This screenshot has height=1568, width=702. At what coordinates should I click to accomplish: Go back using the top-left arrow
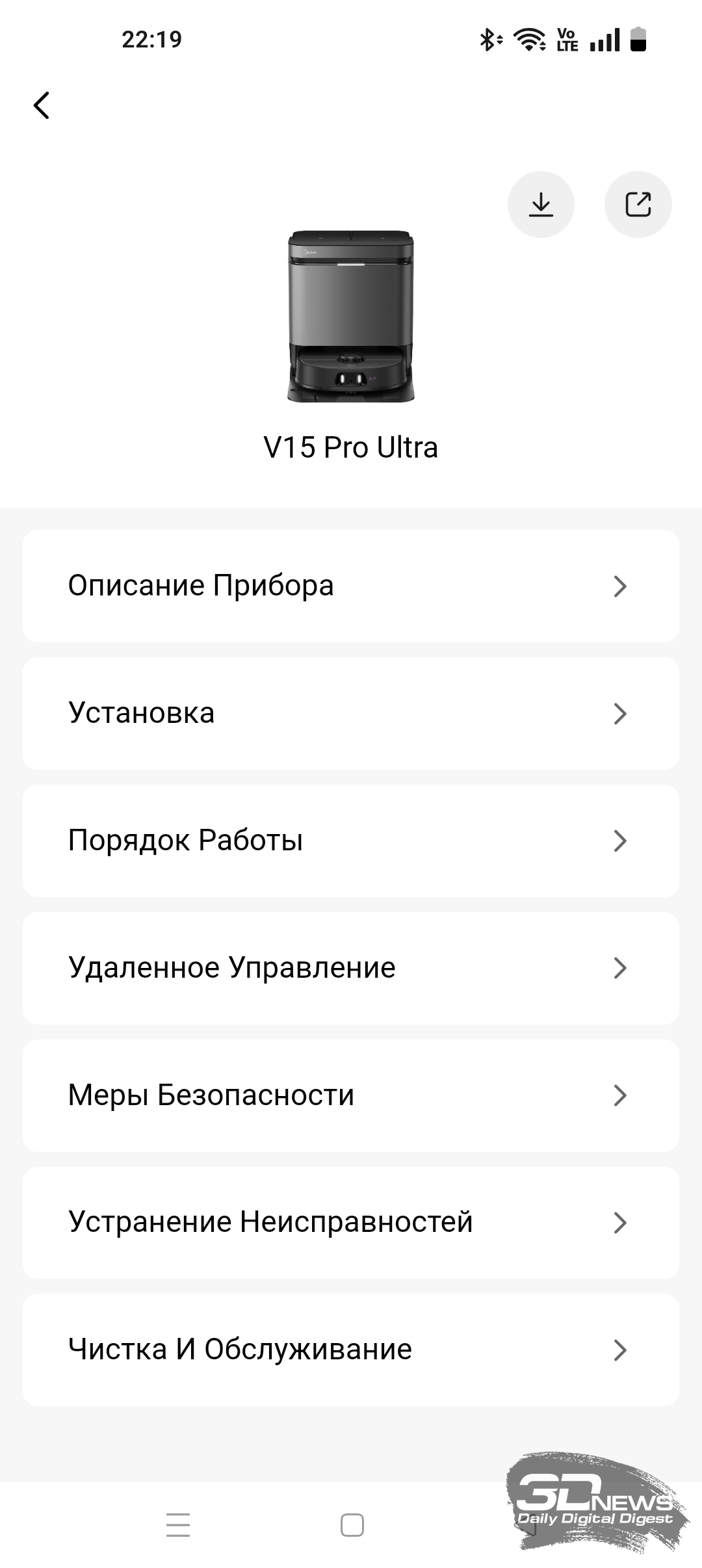pyautogui.click(x=42, y=105)
